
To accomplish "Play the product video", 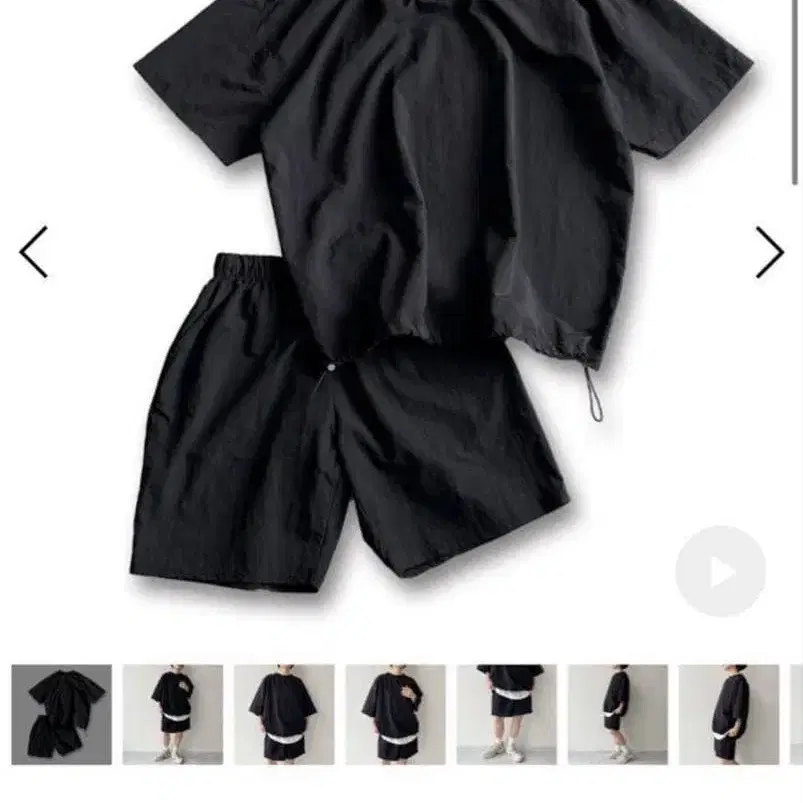I will [x=721, y=571].
